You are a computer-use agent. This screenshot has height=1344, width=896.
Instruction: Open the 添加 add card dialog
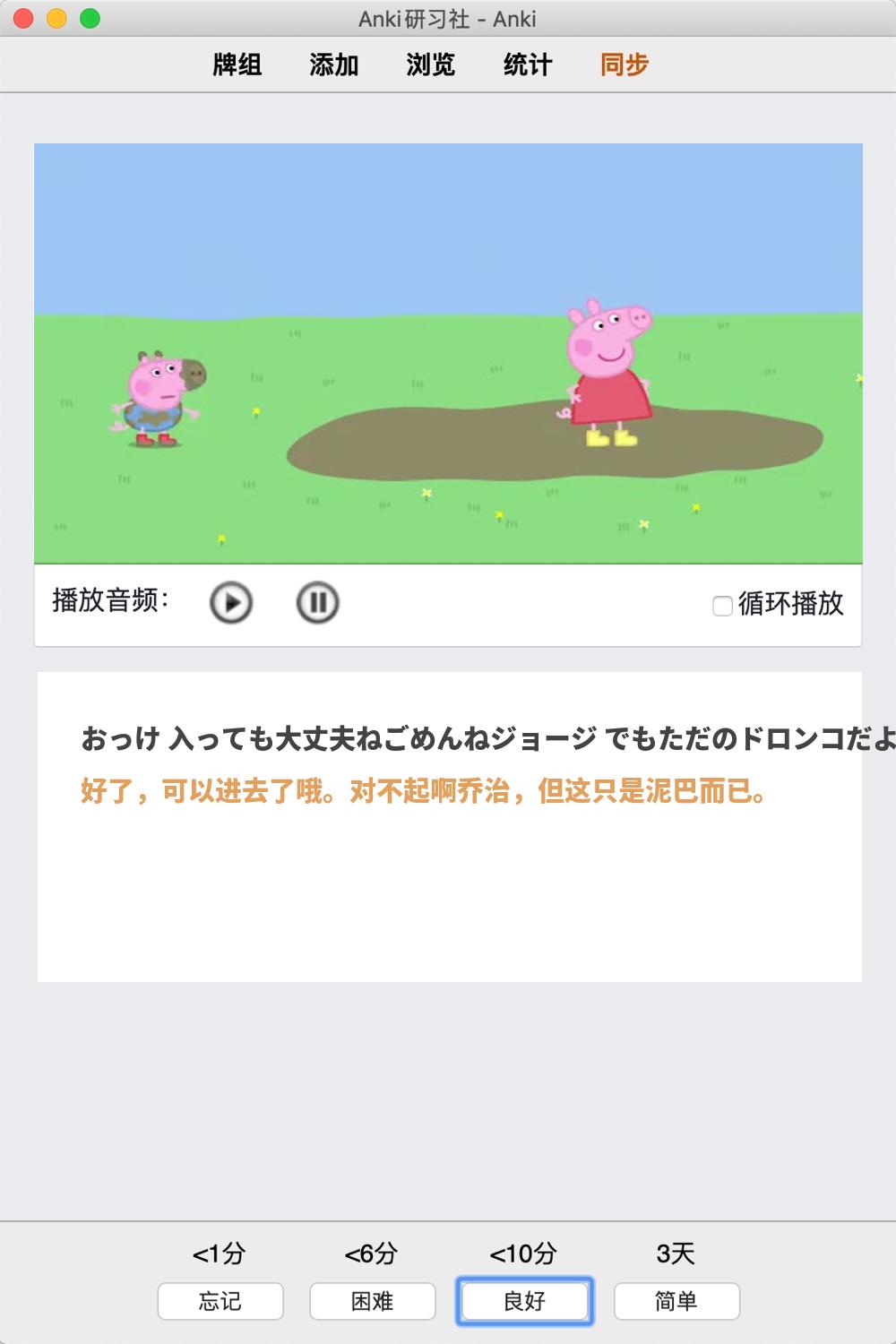(x=334, y=65)
